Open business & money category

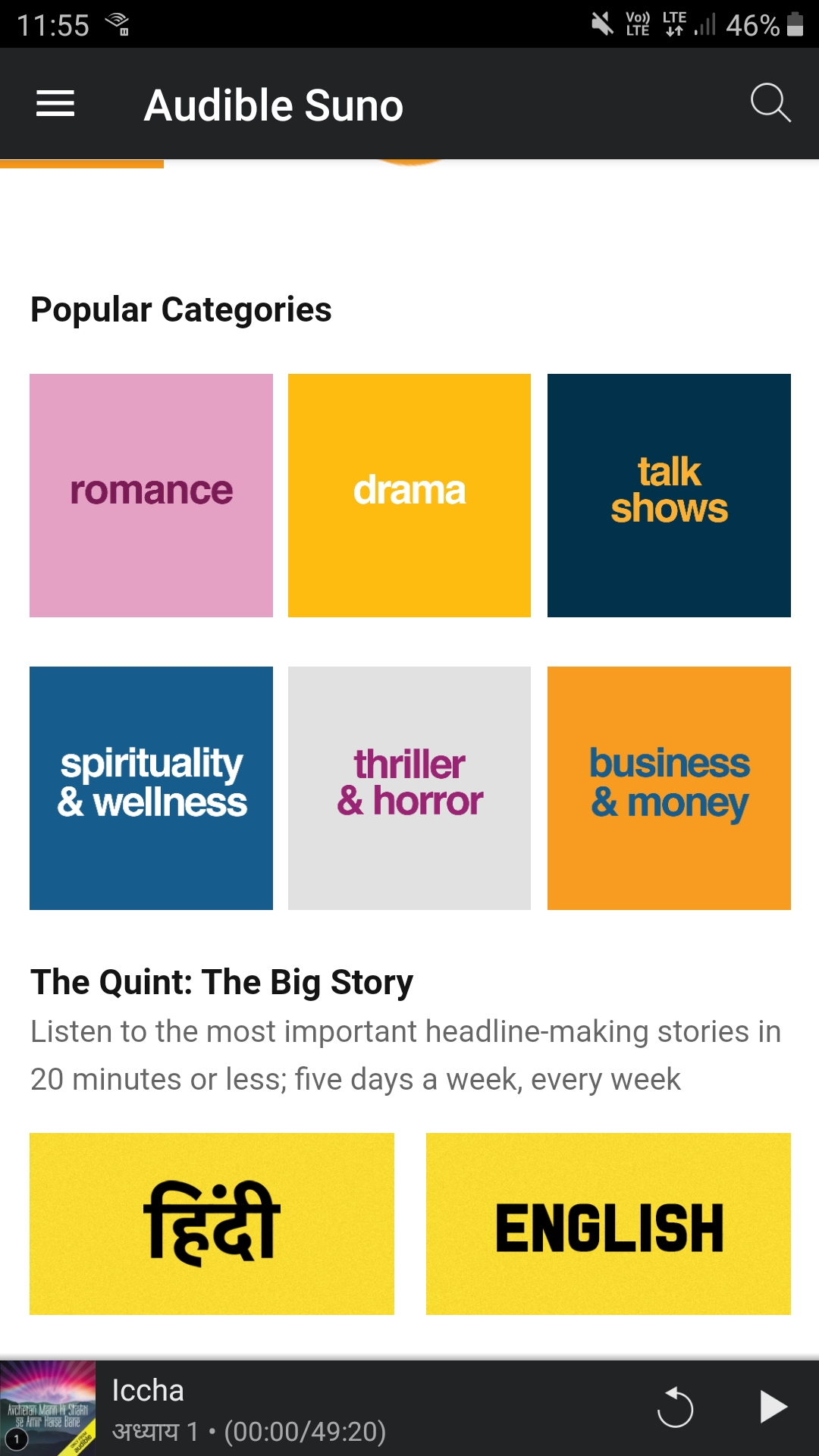[669, 788]
